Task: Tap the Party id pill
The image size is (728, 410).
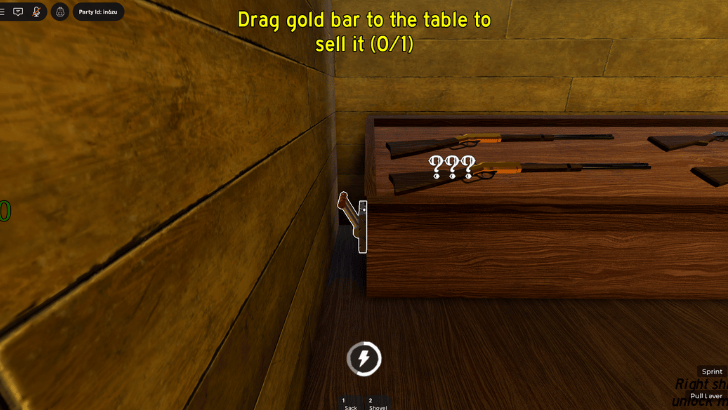Action: coord(99,12)
